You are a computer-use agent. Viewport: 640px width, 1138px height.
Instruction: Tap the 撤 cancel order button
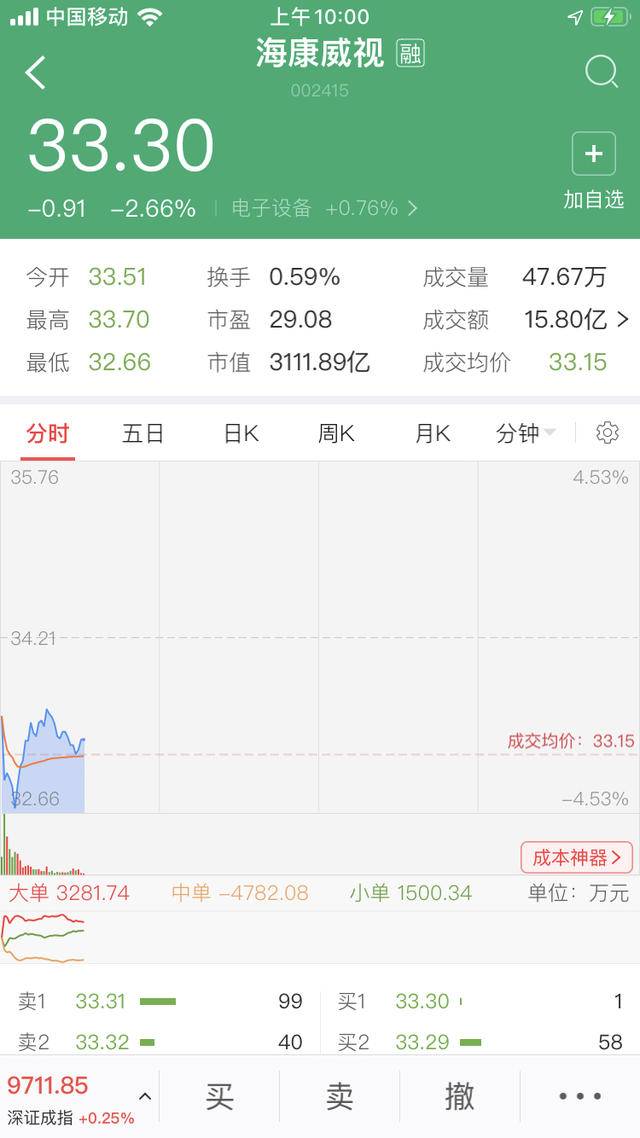(459, 1096)
